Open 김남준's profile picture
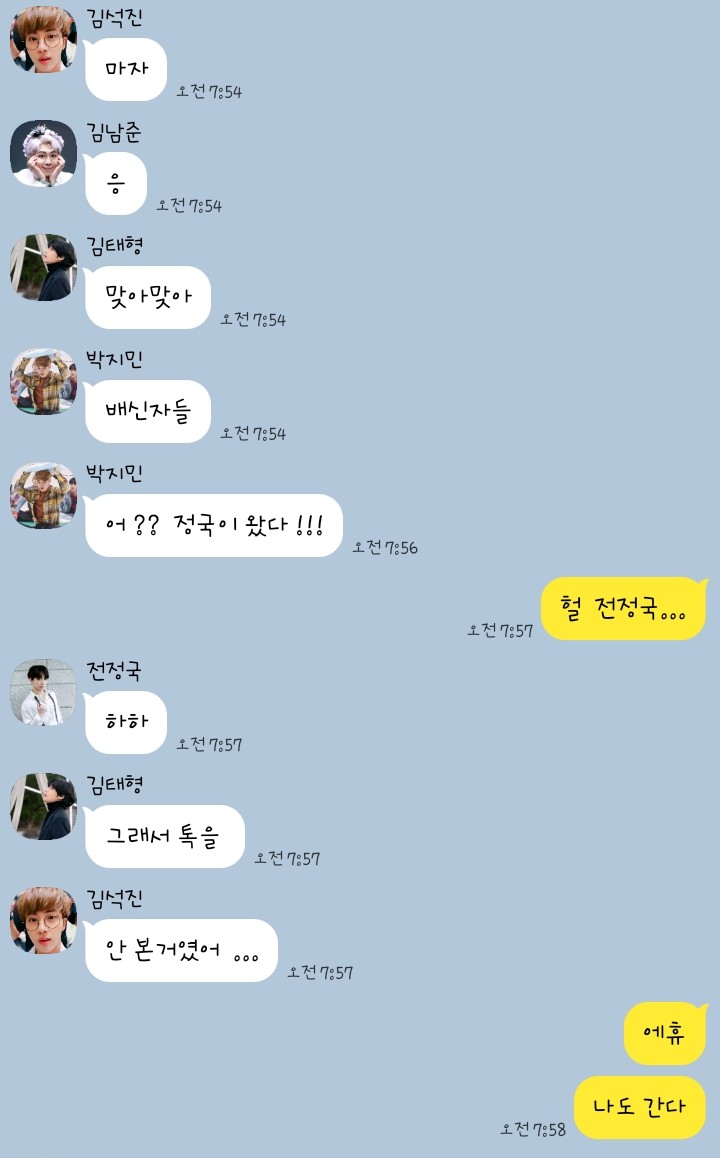The height and width of the screenshot is (1158, 720). [x=44, y=154]
